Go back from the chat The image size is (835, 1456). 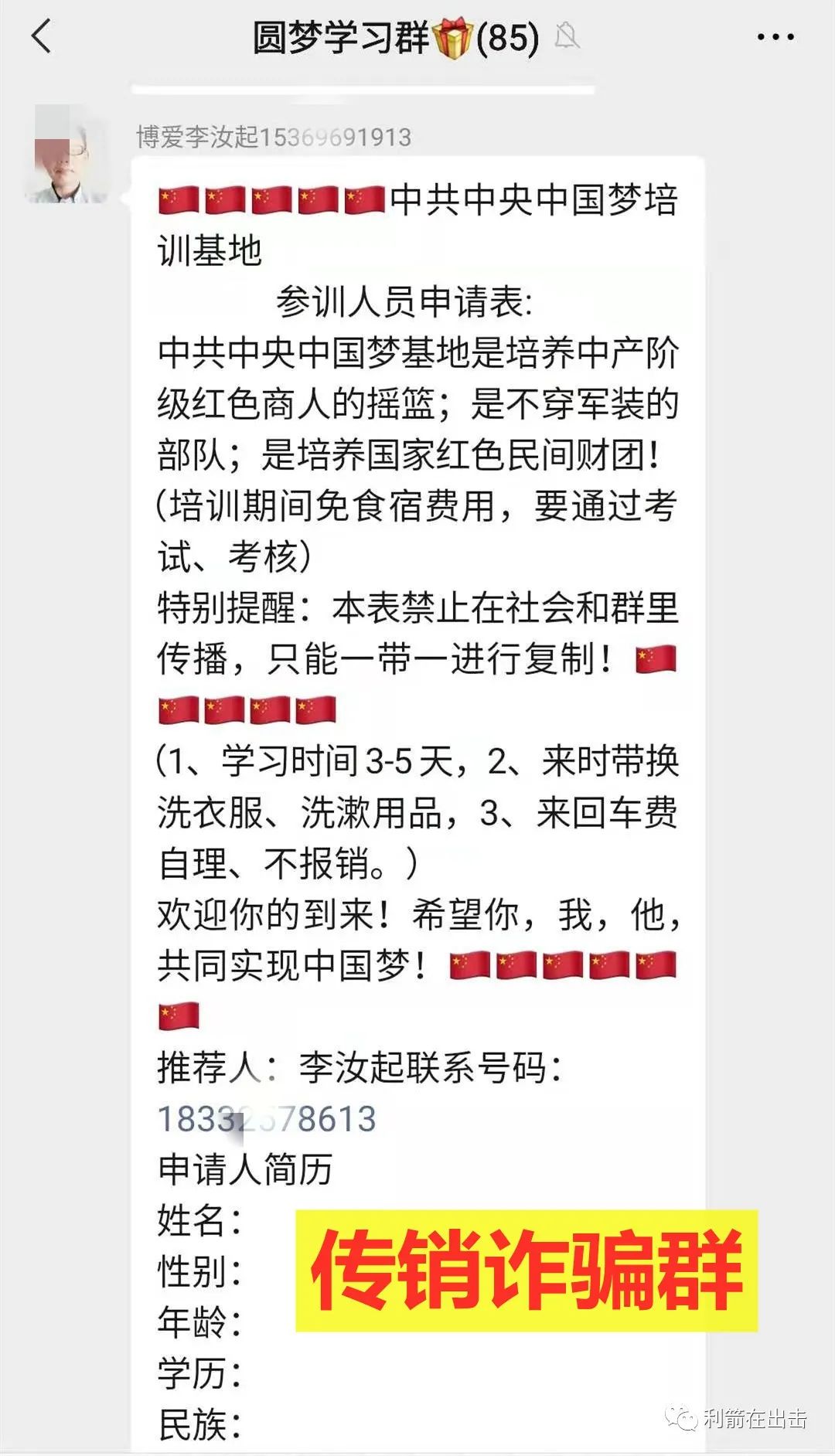point(42,36)
